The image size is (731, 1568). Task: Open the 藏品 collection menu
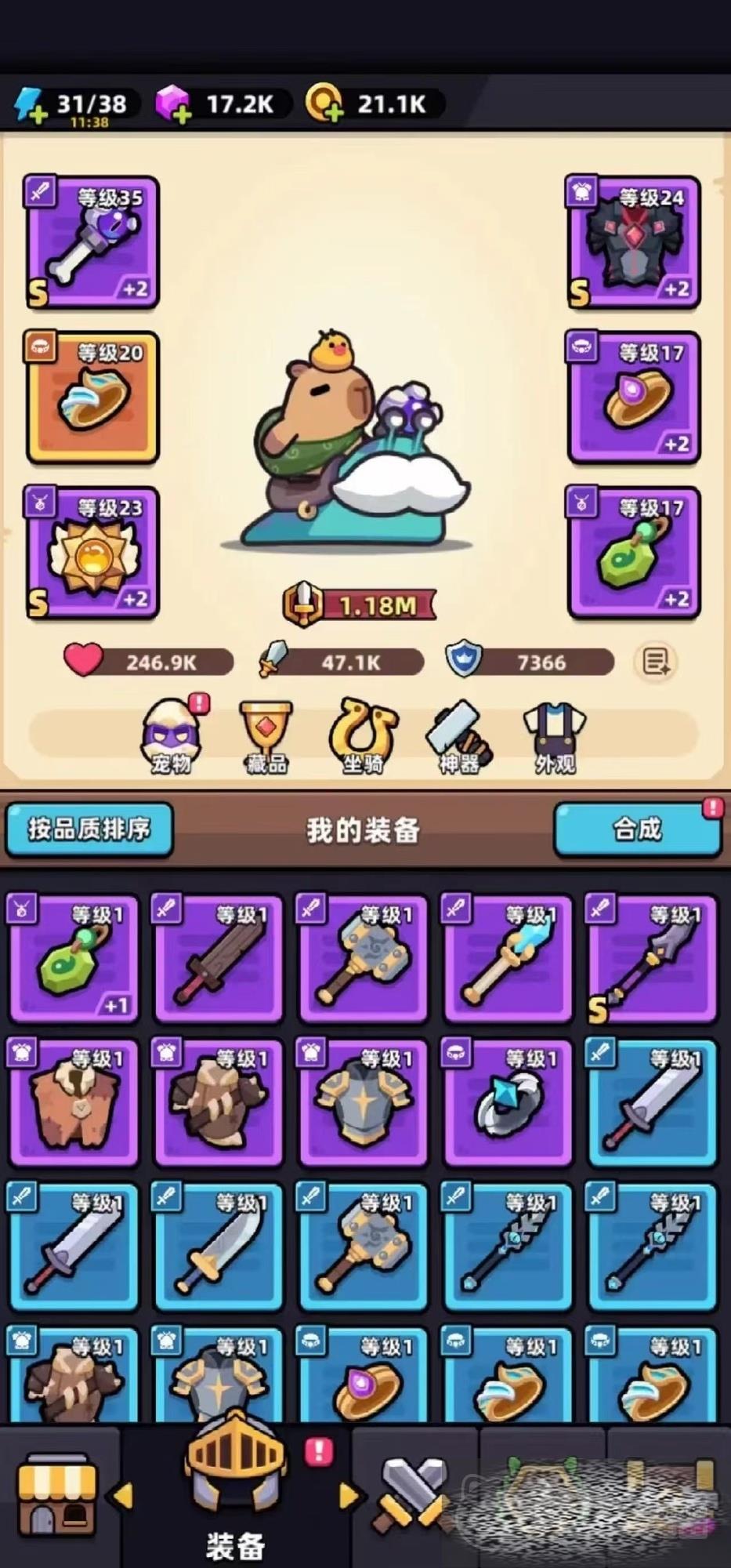click(x=266, y=737)
